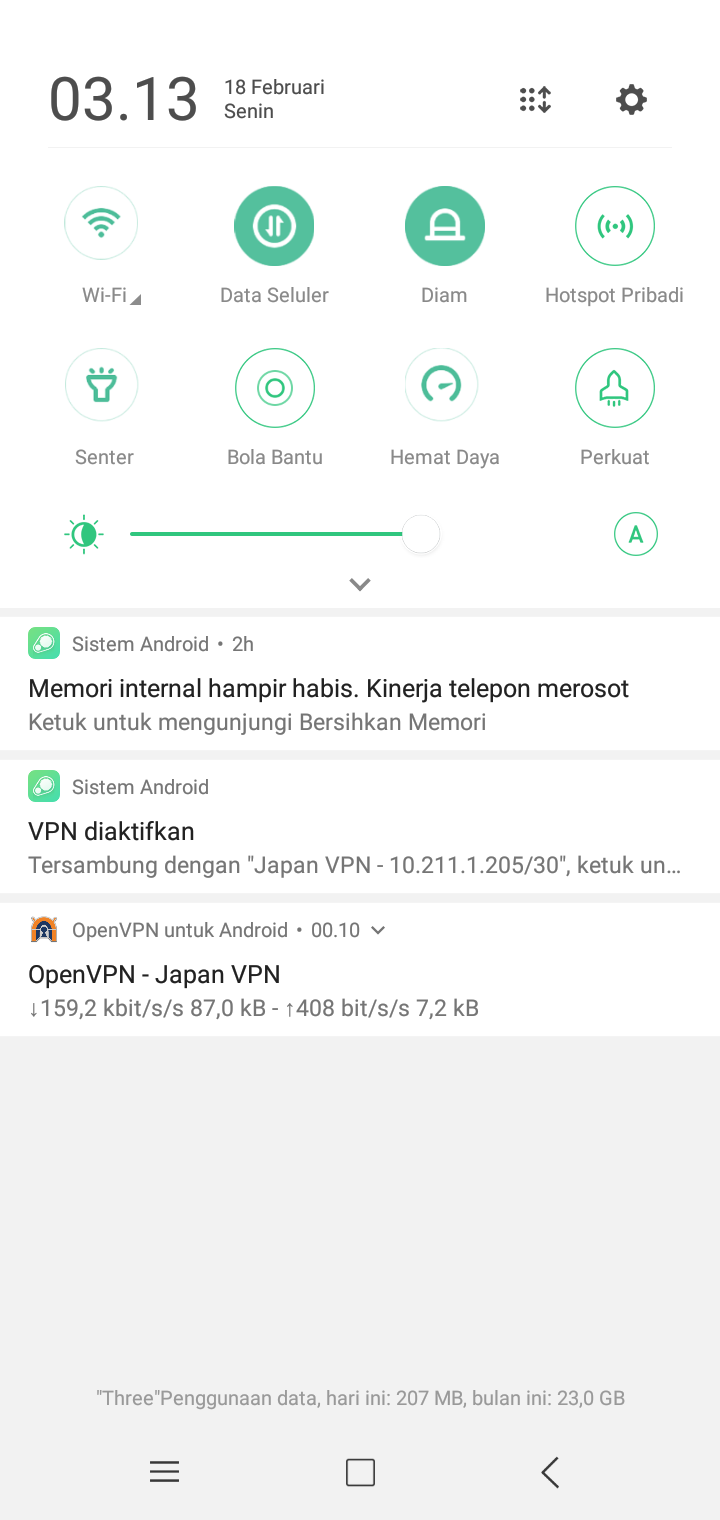Expand quick settings with the down chevron
720x1520 pixels.
coord(360,584)
